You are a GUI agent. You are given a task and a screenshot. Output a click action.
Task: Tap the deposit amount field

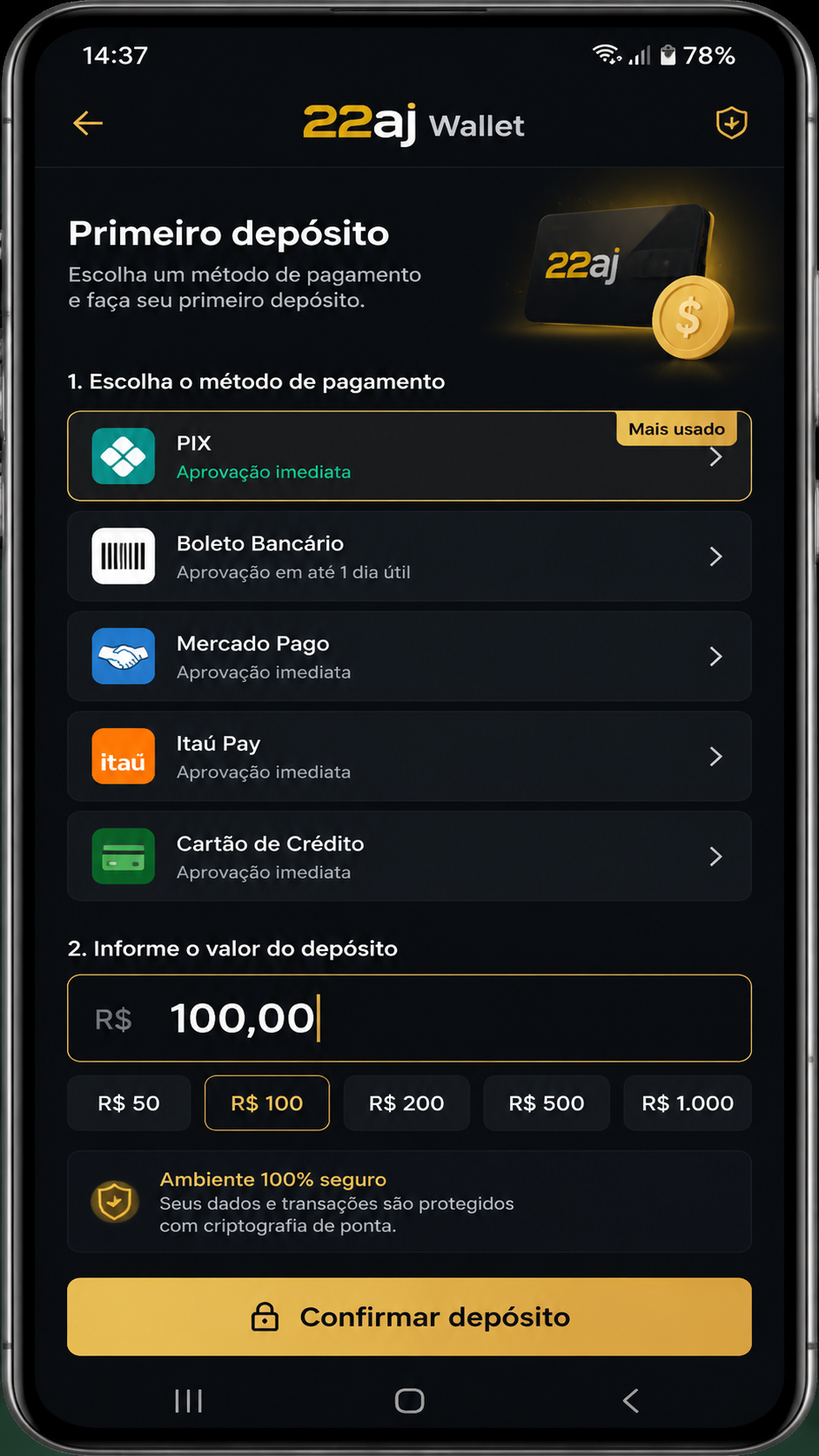tap(409, 1018)
